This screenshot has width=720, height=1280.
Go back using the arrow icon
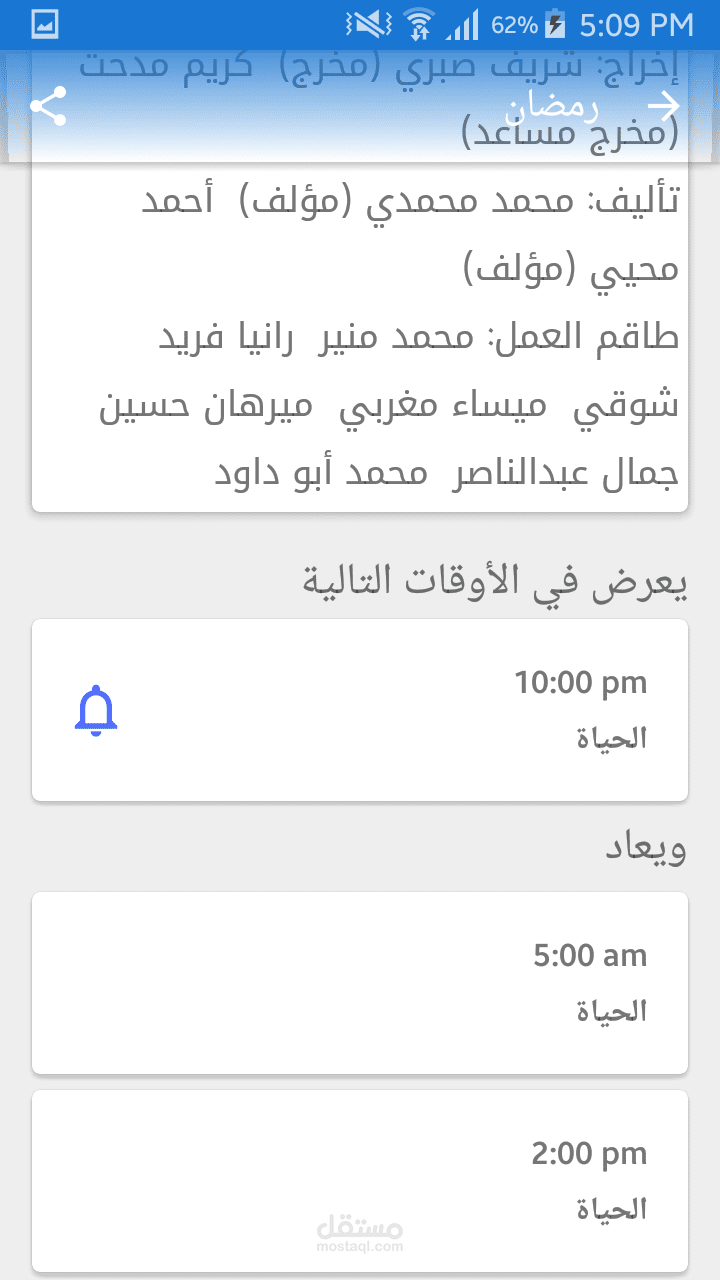tap(663, 106)
